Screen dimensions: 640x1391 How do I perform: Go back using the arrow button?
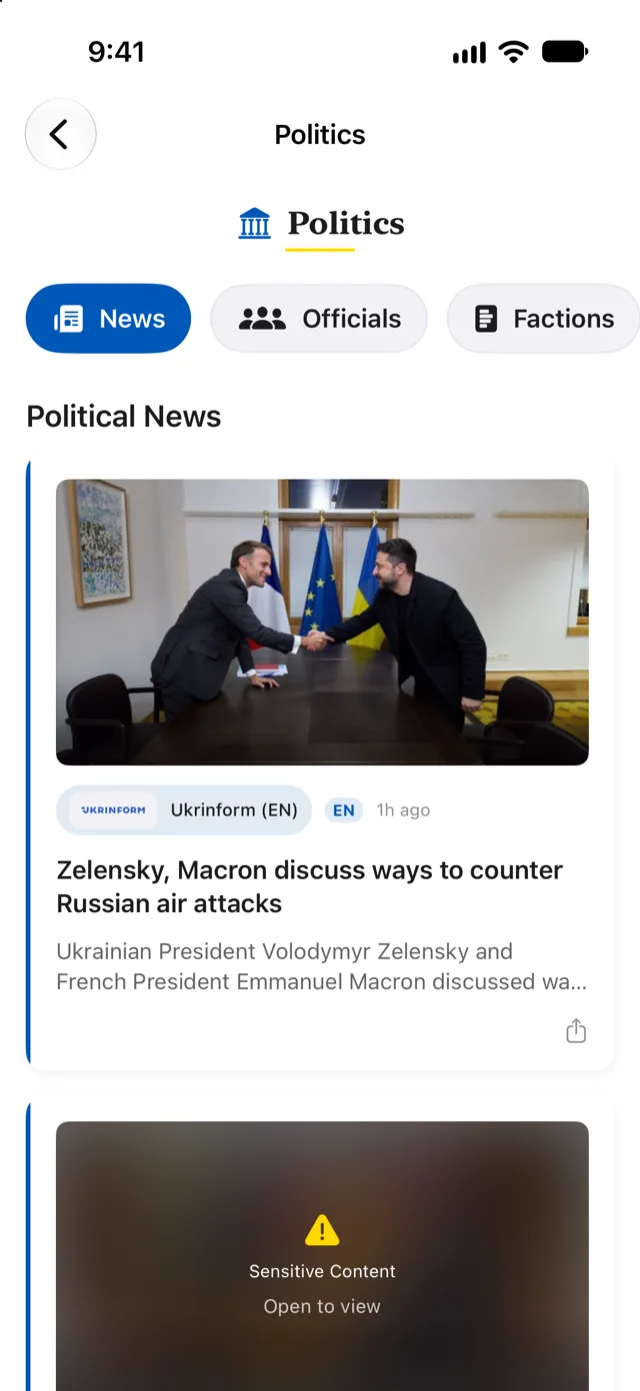60,134
